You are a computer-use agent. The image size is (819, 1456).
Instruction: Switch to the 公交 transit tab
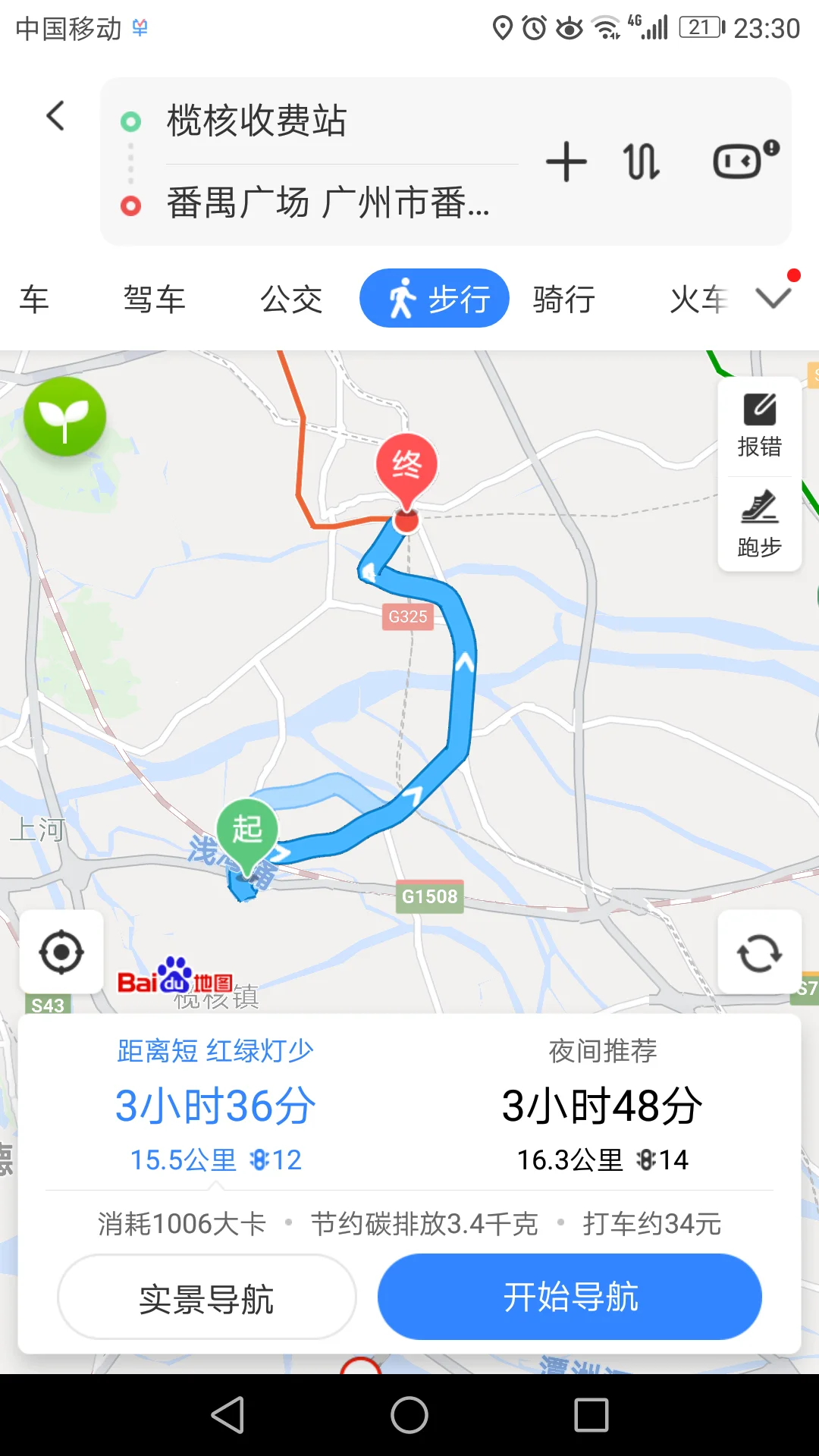point(291,298)
